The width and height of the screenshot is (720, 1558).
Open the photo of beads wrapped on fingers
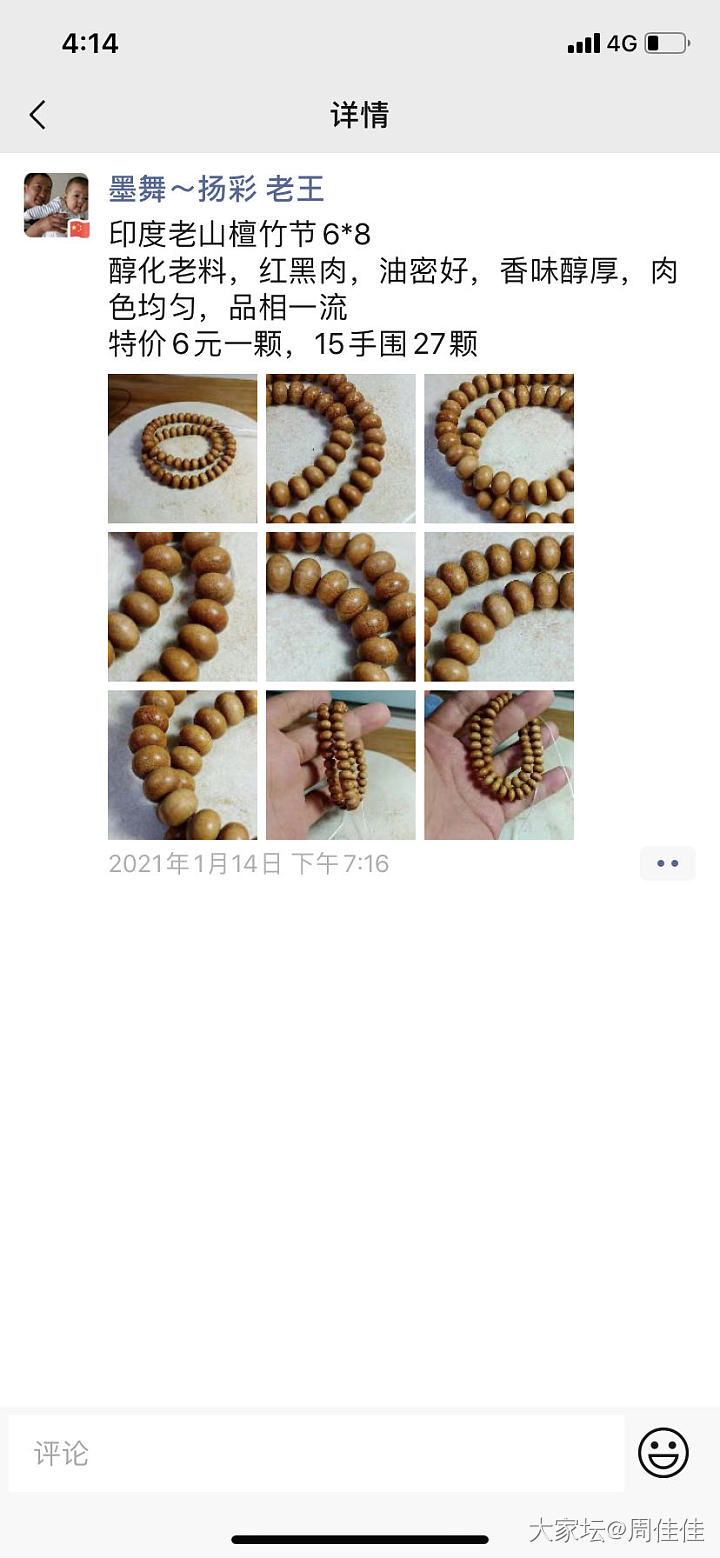coord(340,764)
